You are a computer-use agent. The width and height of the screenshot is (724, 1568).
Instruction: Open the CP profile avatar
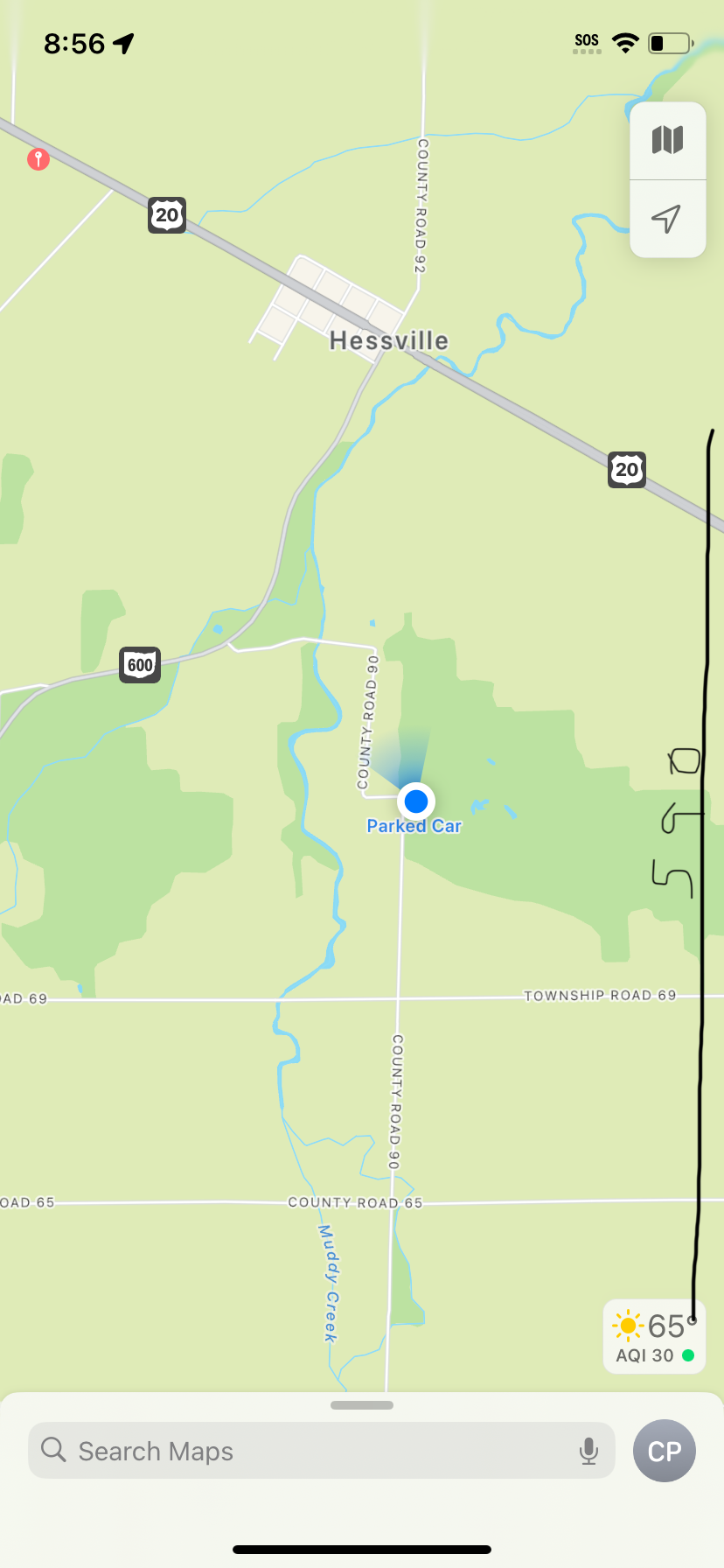coord(665,1451)
